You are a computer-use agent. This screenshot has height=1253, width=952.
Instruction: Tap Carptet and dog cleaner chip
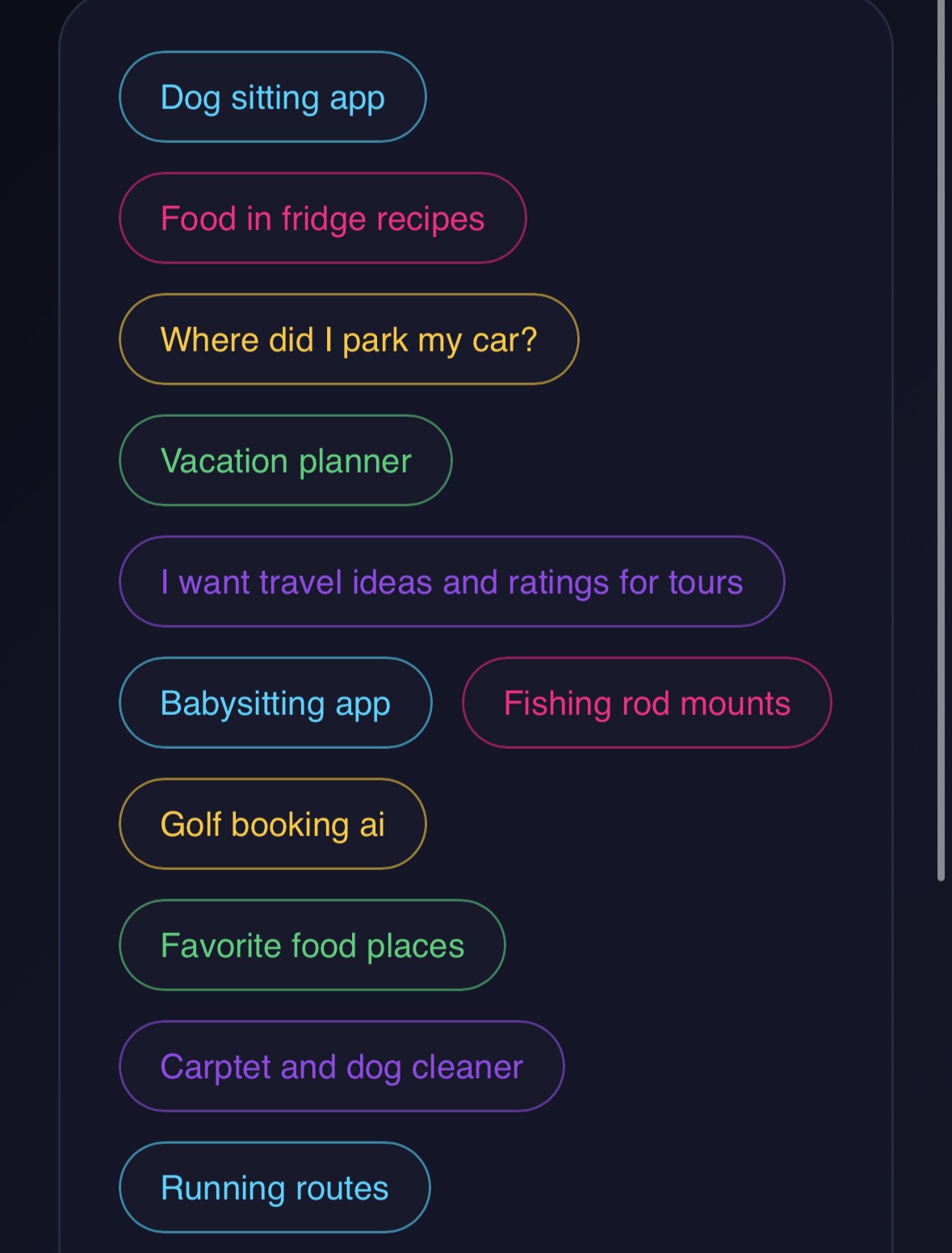click(341, 1066)
